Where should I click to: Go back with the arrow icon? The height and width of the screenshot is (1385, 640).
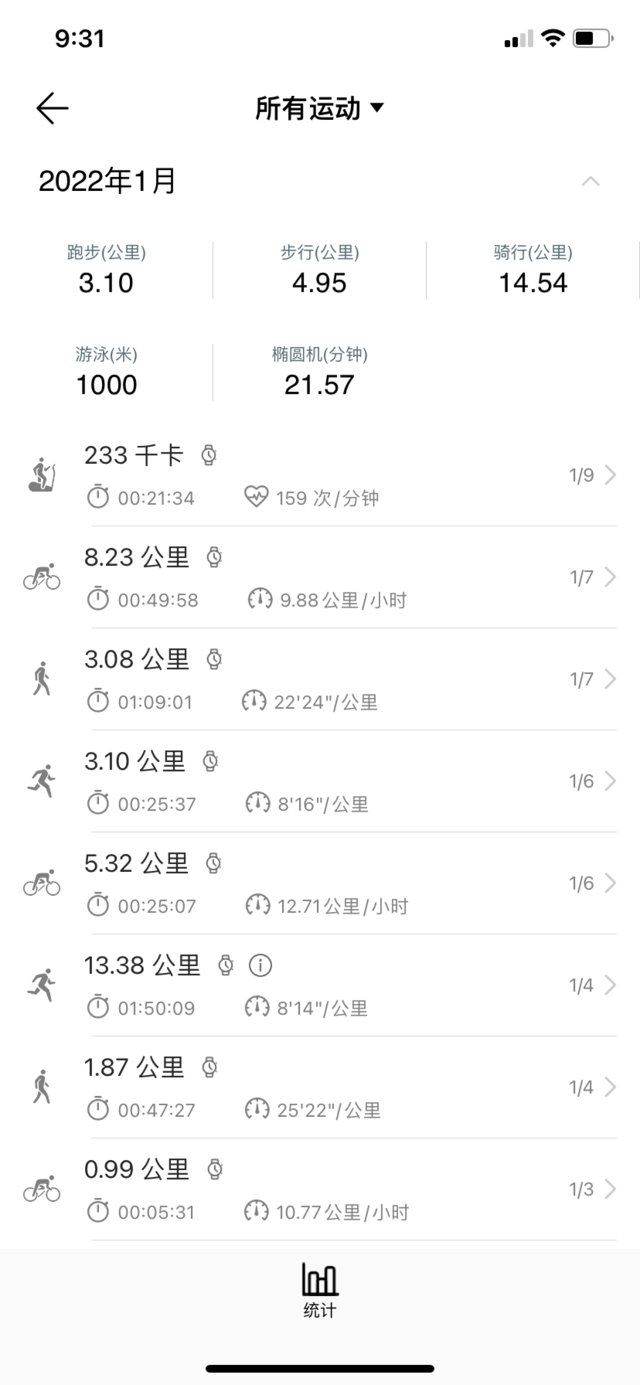point(52,108)
